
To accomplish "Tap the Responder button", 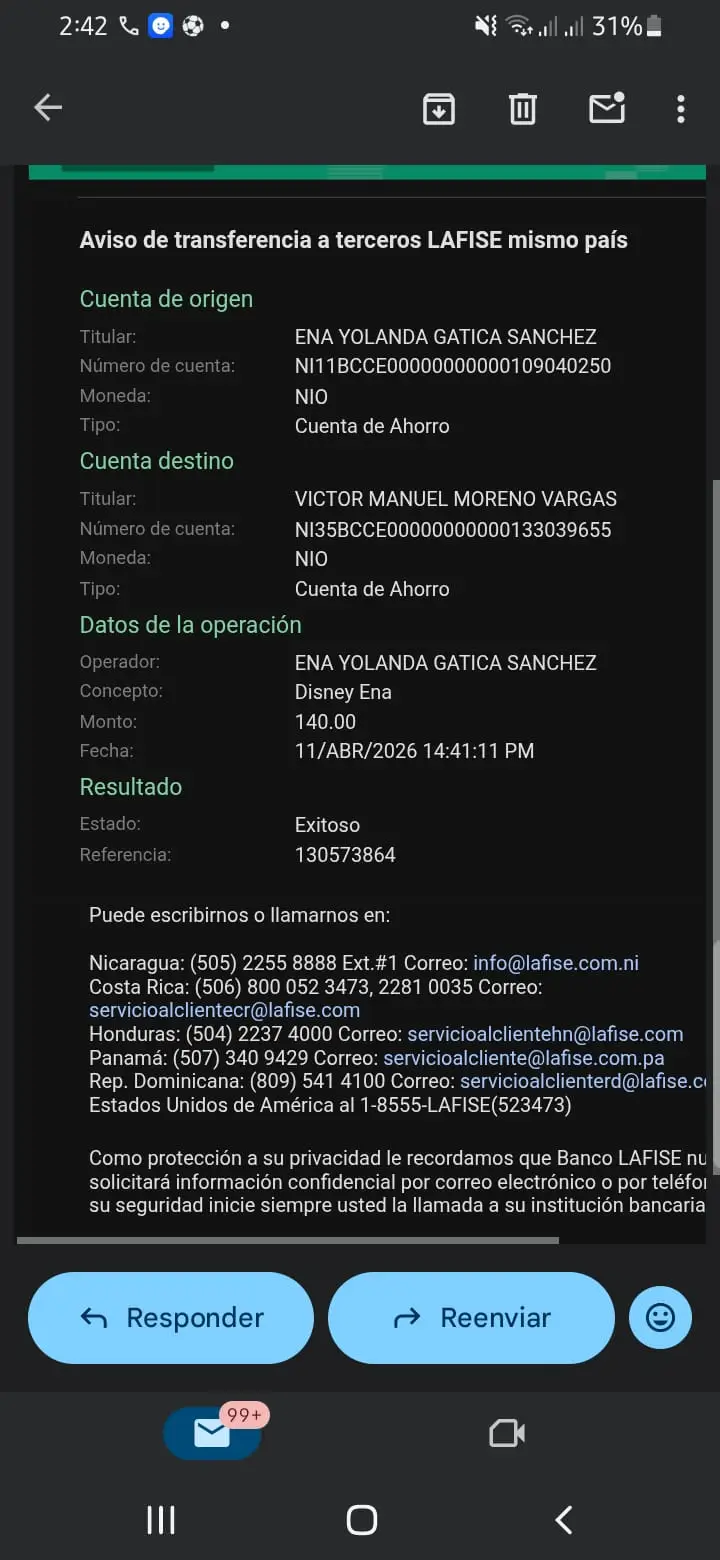I will pyautogui.click(x=171, y=1318).
